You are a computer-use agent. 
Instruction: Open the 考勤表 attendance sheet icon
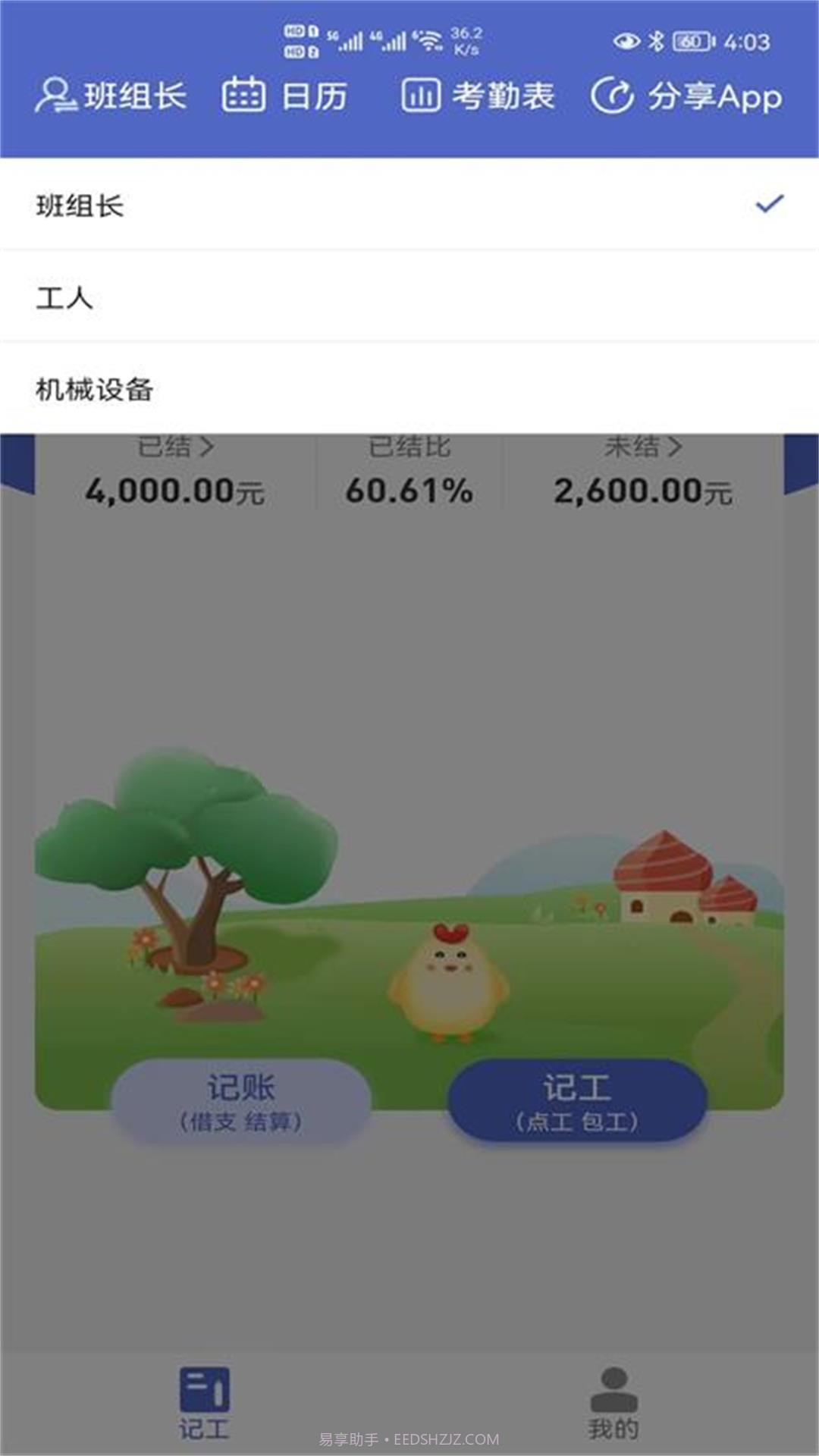pos(422,96)
